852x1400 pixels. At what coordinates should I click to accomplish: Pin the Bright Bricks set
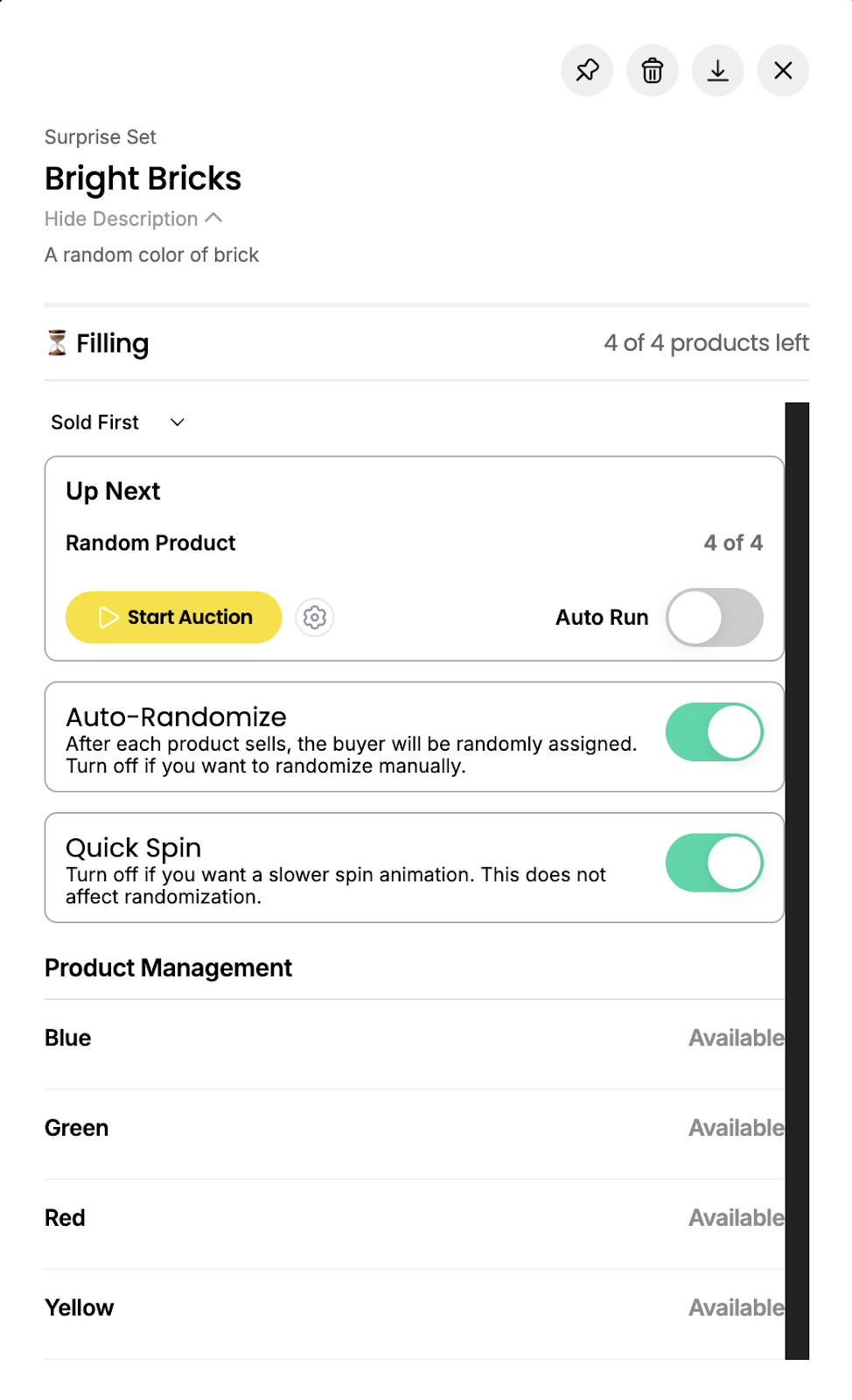[587, 70]
